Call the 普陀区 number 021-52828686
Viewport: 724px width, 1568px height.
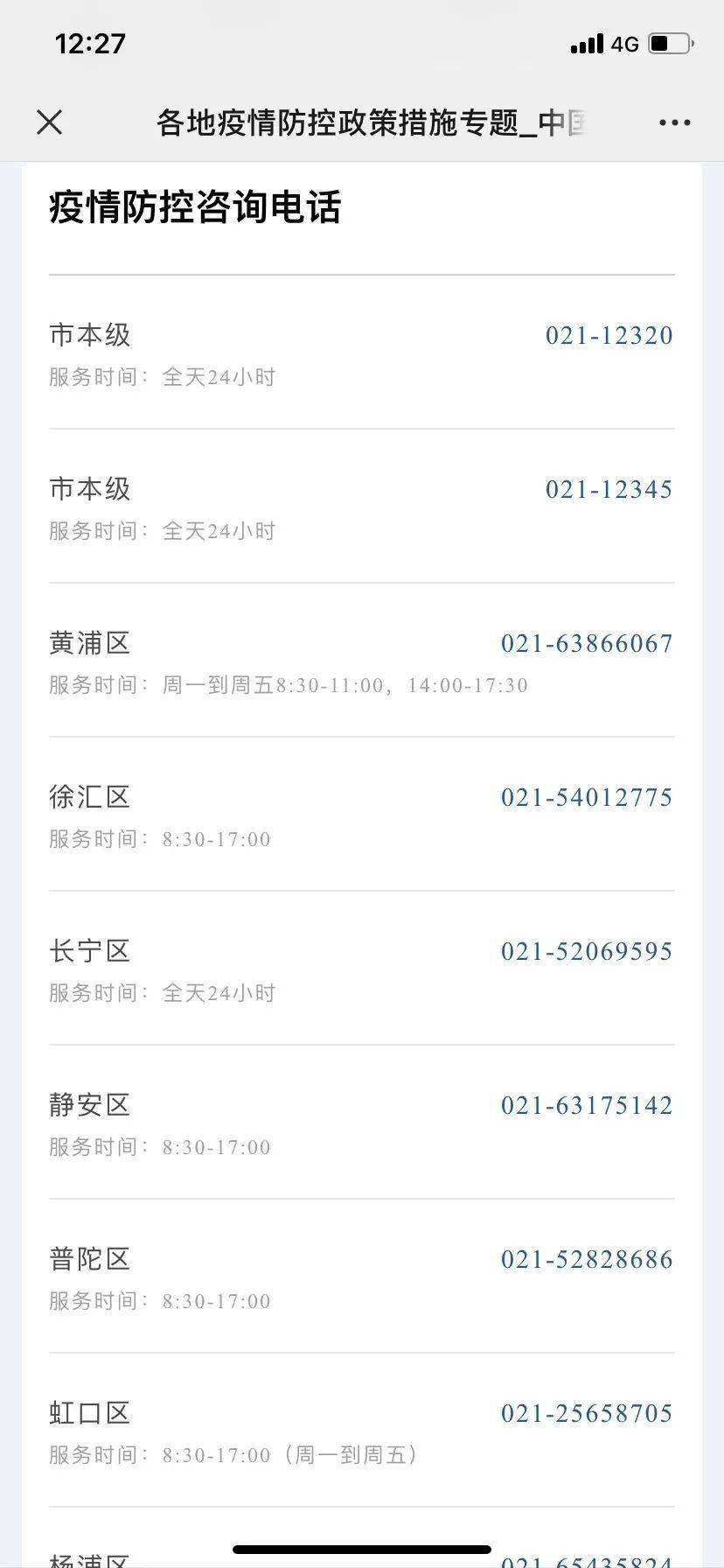[587, 1259]
